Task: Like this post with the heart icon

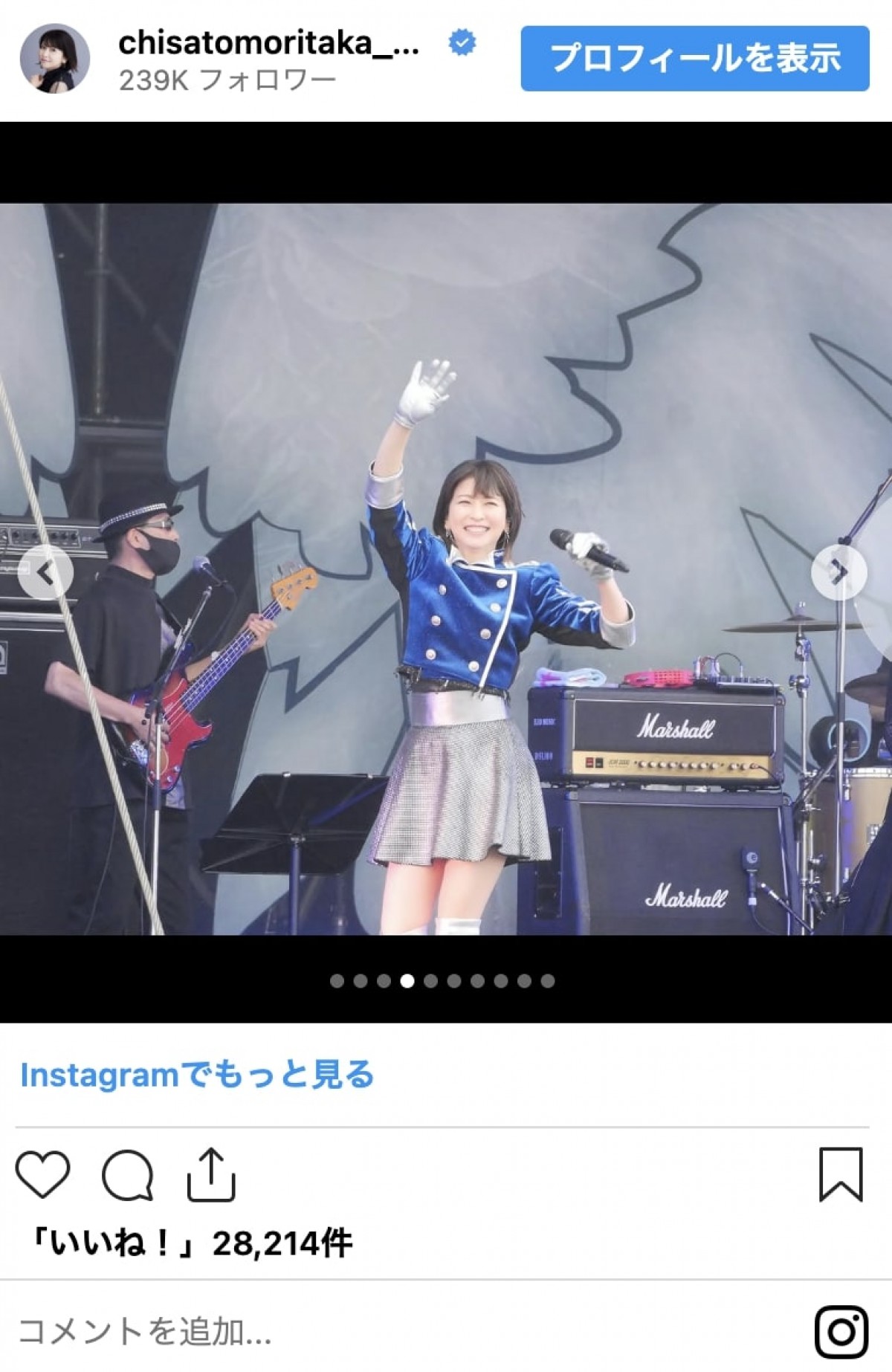Action: (x=42, y=1174)
